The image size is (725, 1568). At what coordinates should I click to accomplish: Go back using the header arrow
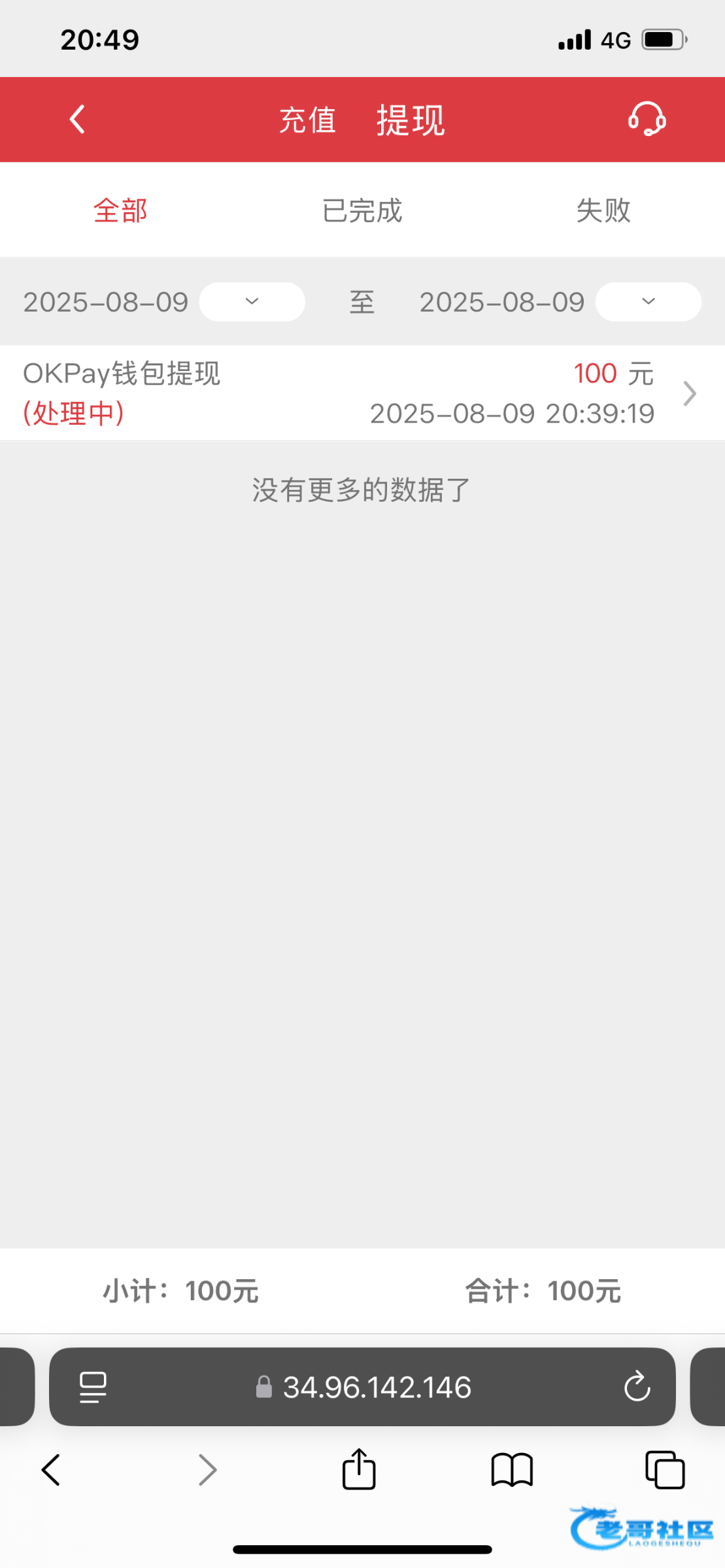click(77, 120)
